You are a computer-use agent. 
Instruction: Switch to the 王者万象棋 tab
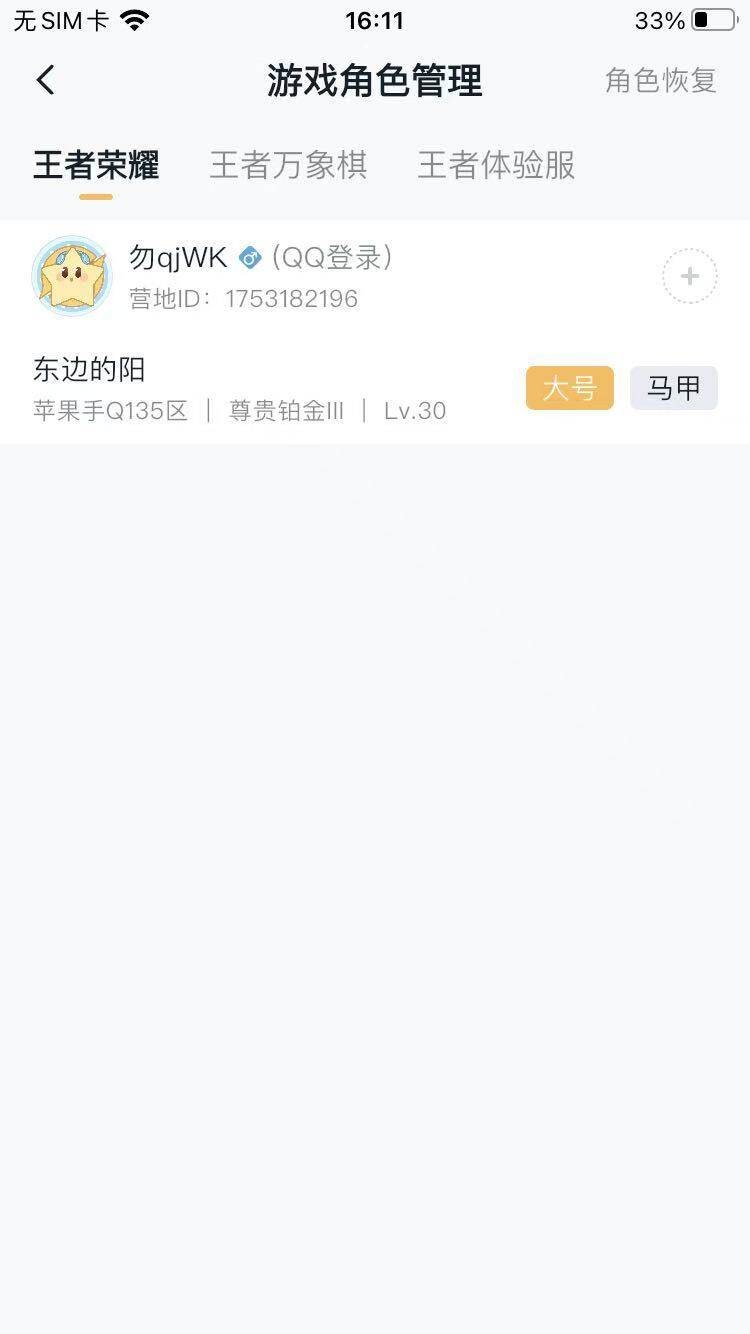click(x=289, y=165)
